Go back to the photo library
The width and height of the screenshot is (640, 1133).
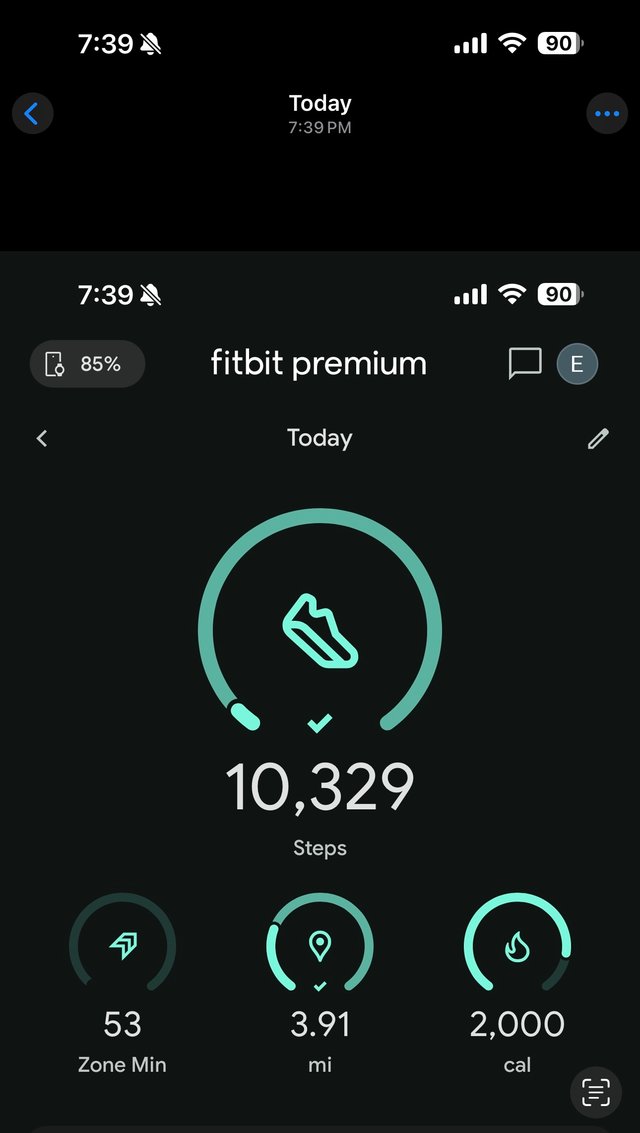32,114
